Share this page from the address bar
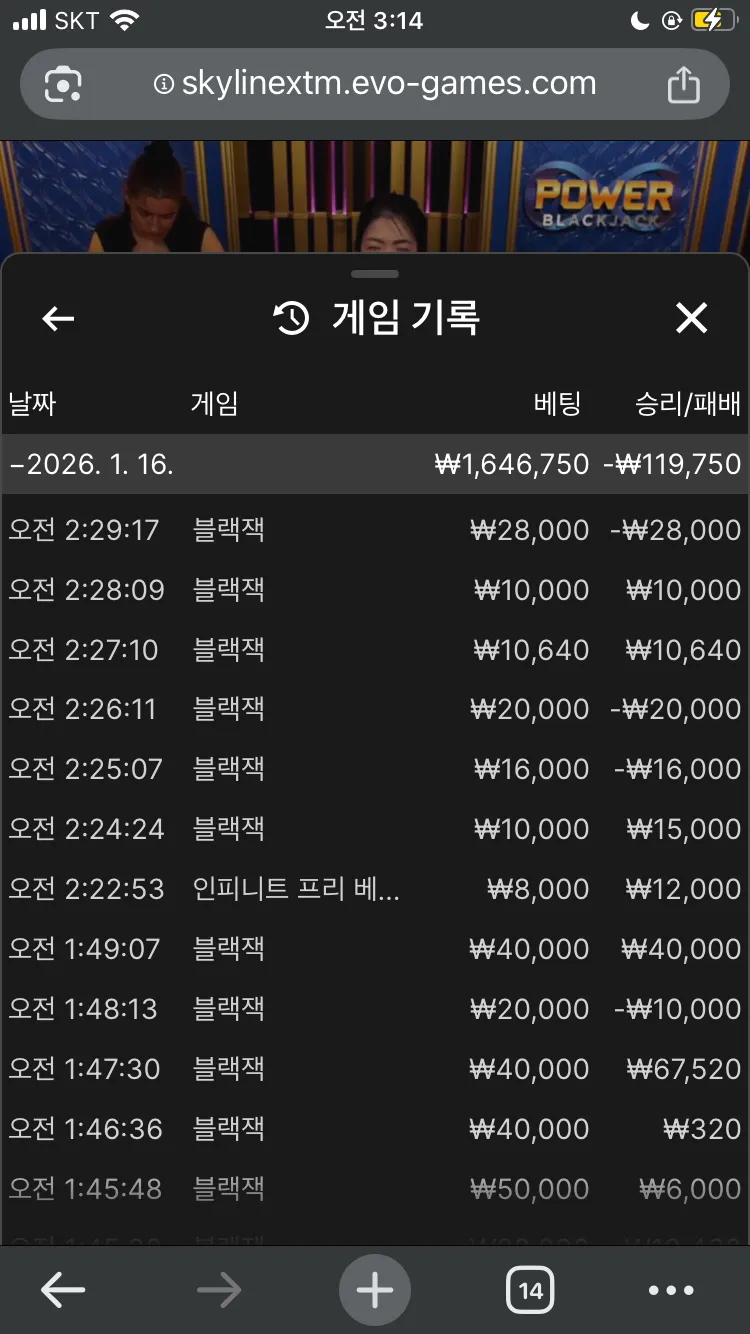This screenshot has width=750, height=1334. [x=683, y=84]
